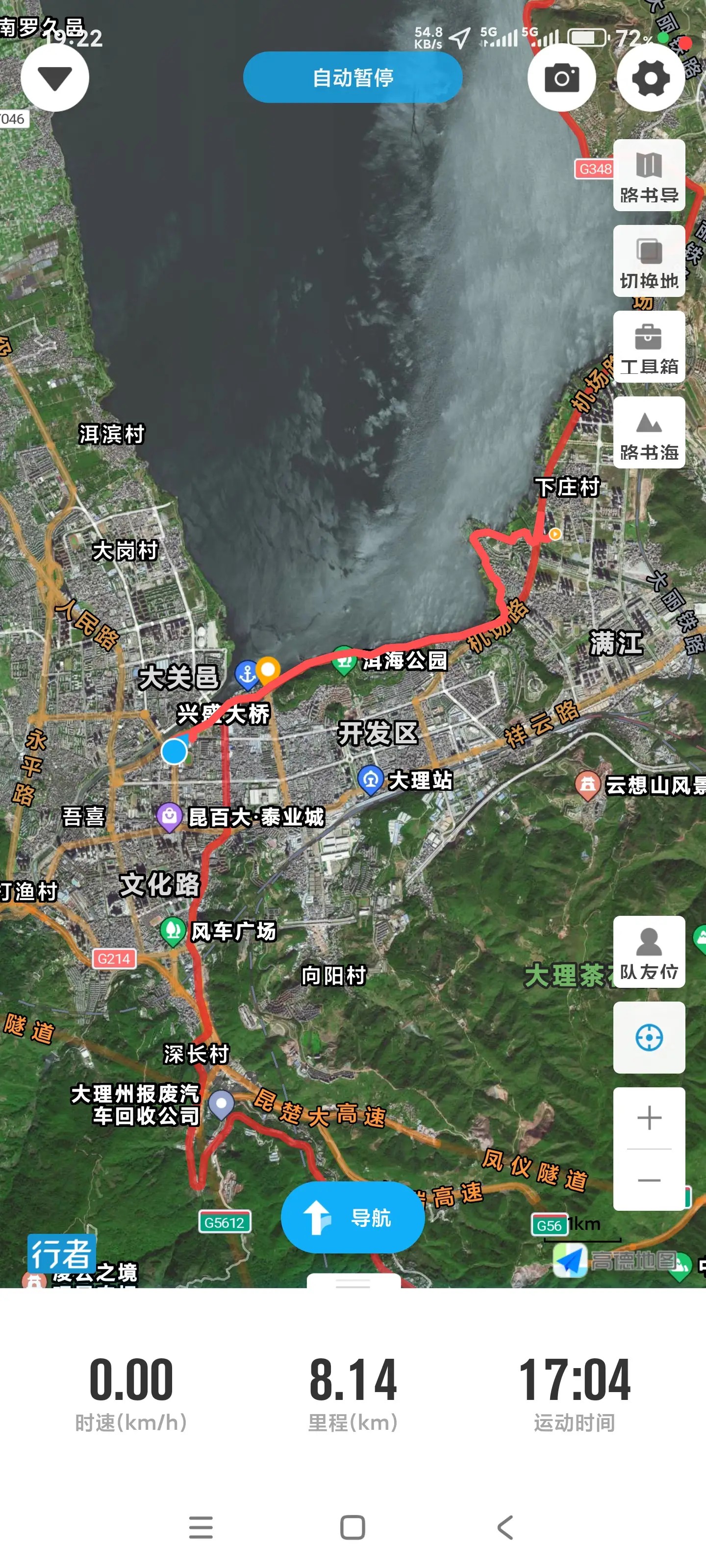Open the 工具箱 toolbox
Image resolution: width=706 pixels, height=1568 pixels.
pyautogui.click(x=649, y=347)
